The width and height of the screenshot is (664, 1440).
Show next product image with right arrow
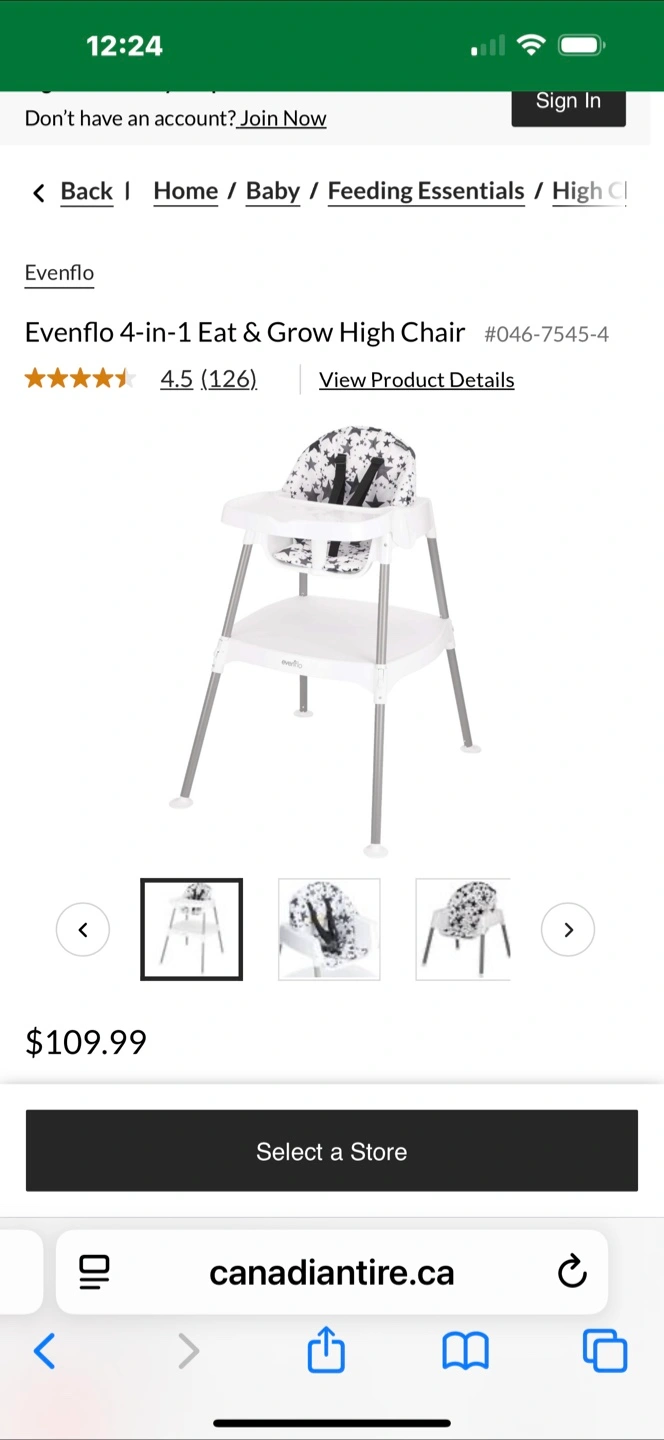click(x=568, y=930)
